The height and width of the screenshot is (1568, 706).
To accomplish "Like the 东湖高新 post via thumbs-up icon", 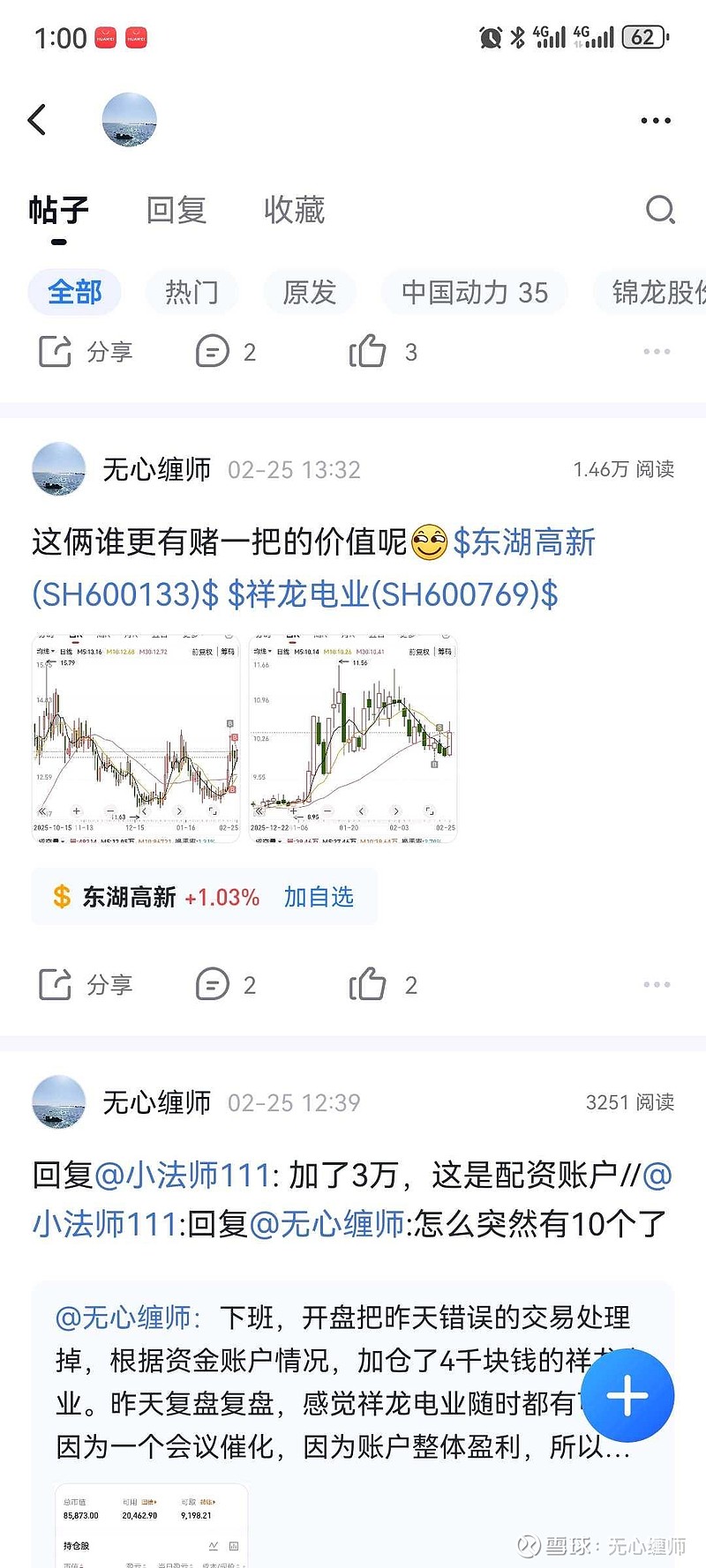I will click(371, 984).
